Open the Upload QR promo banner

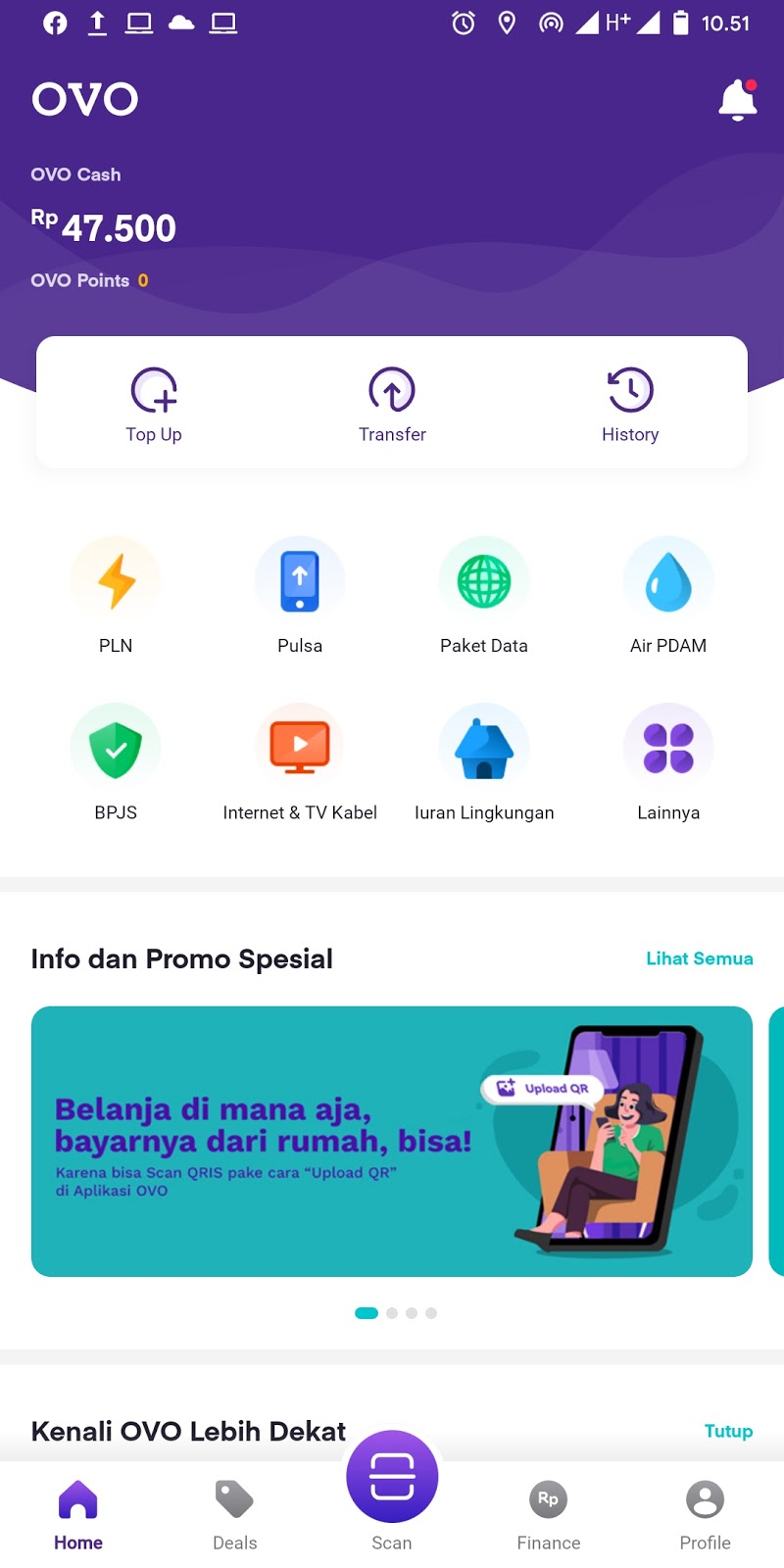tap(392, 1141)
